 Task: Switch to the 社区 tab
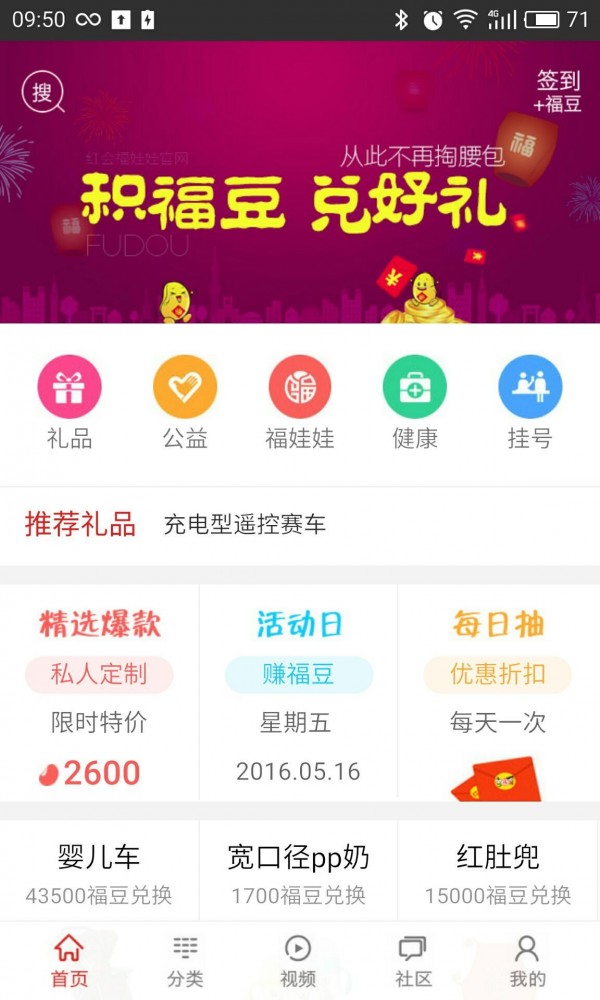click(x=413, y=961)
